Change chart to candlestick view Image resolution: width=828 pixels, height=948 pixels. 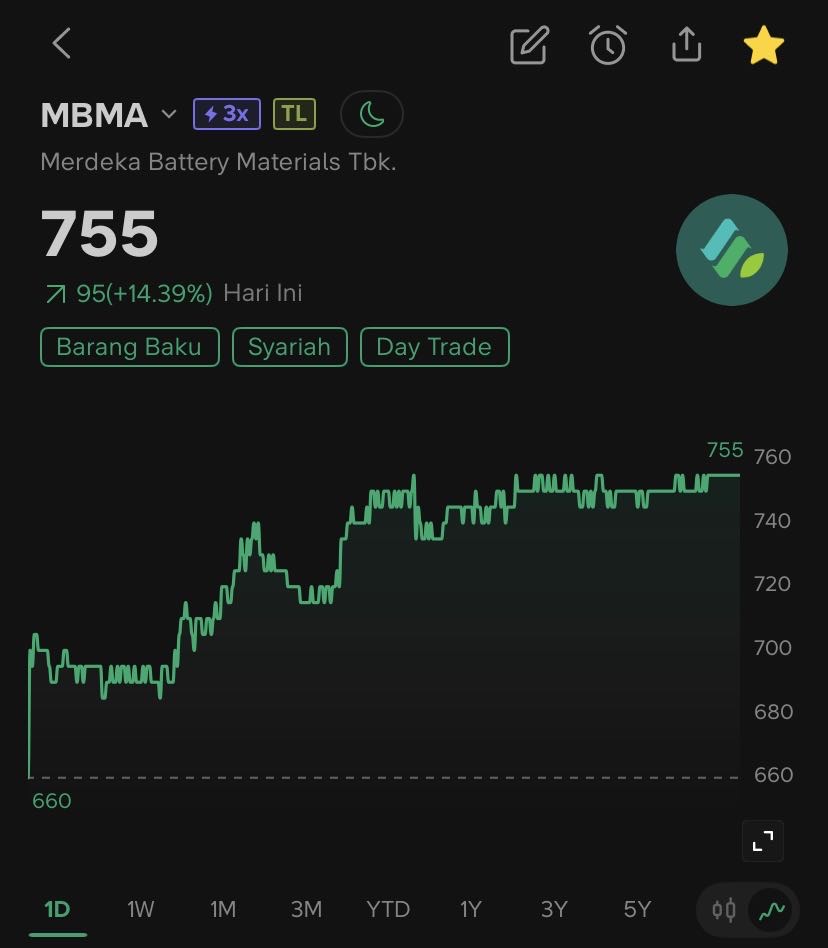pyautogui.click(x=724, y=910)
